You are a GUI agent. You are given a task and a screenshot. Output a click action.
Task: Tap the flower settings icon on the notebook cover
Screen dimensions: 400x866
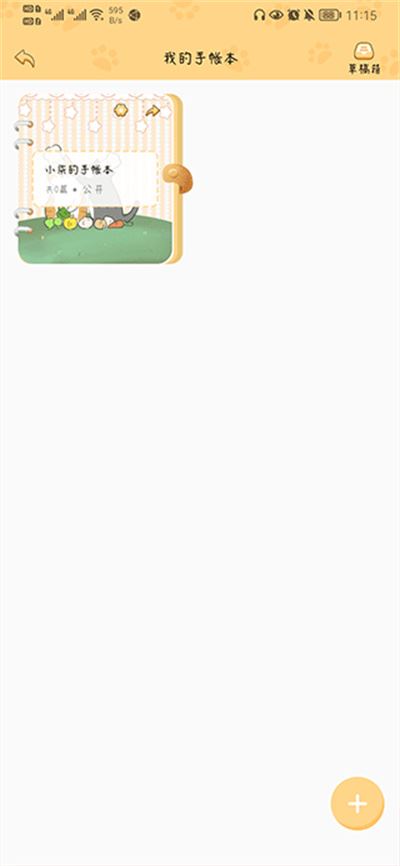tap(120, 110)
